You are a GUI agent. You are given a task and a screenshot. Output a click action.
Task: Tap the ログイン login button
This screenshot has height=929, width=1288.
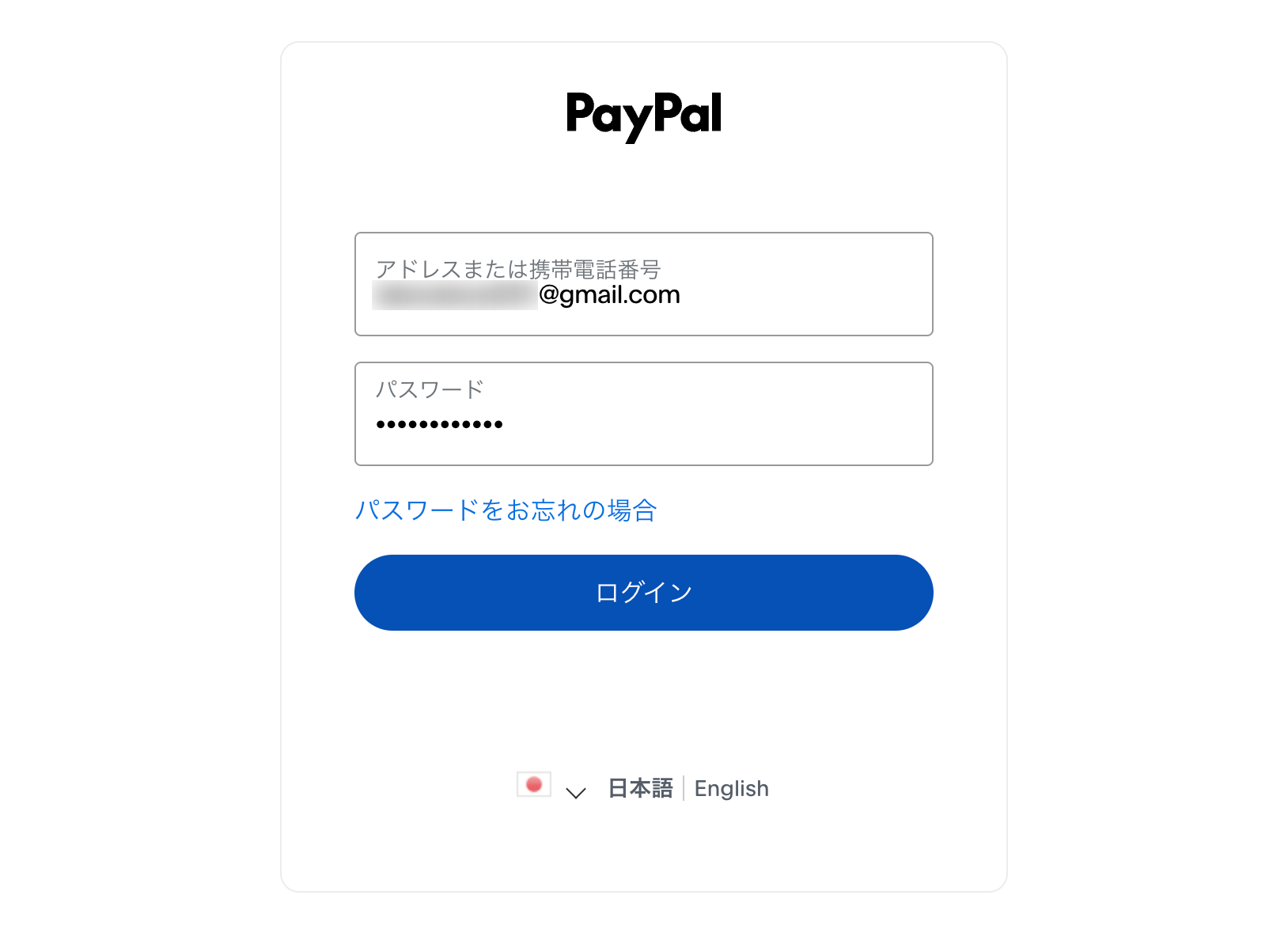coord(642,593)
